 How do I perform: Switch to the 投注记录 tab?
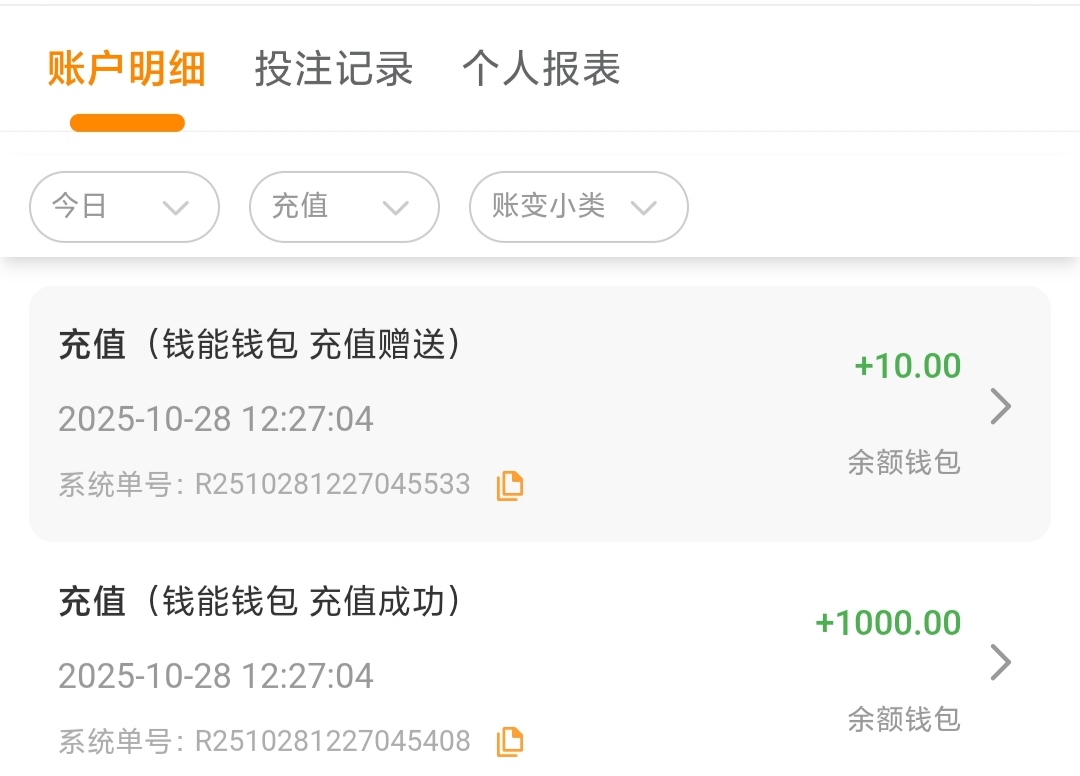click(334, 70)
